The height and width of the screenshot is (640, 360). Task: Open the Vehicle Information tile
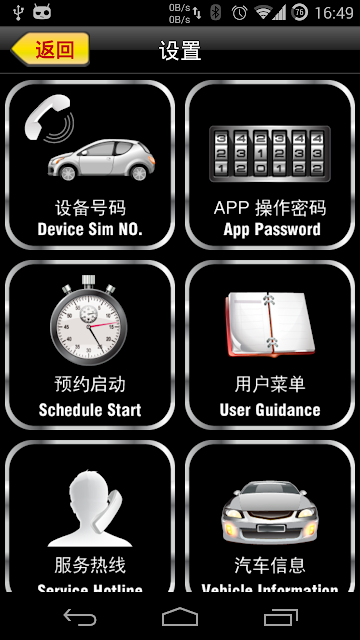(x=270, y=516)
